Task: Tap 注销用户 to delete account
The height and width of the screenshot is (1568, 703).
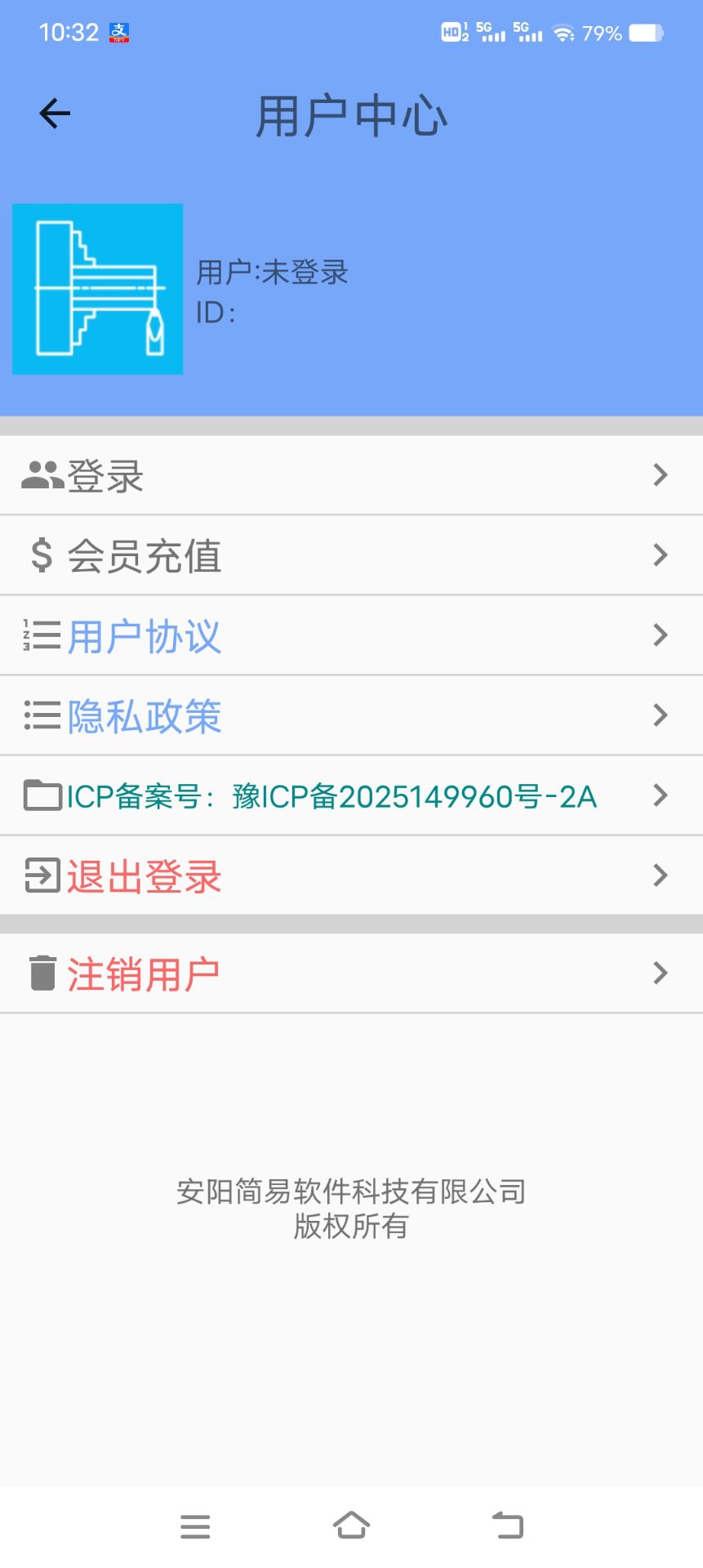Action: 143,972
